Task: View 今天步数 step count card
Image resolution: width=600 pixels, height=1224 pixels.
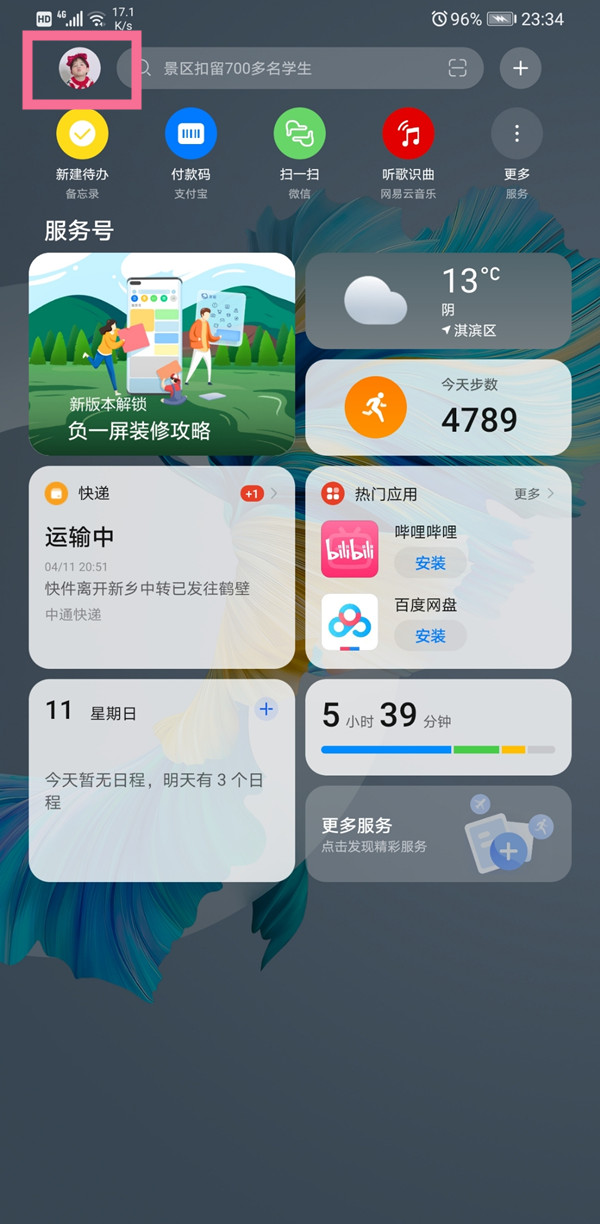Action: coord(438,407)
